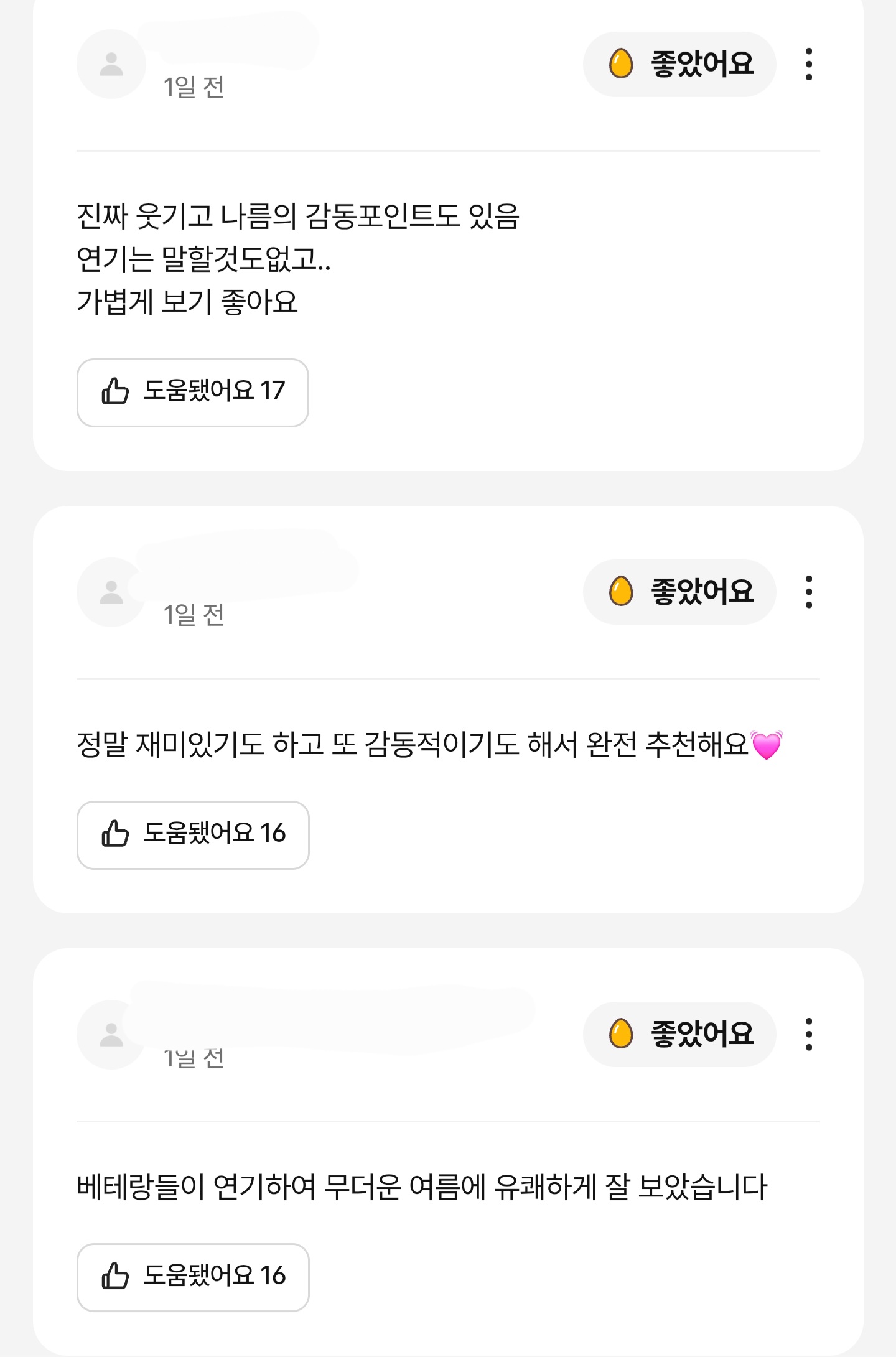
Task: Mark the 정말 재미있기도 review as helpful
Action: coord(193,835)
